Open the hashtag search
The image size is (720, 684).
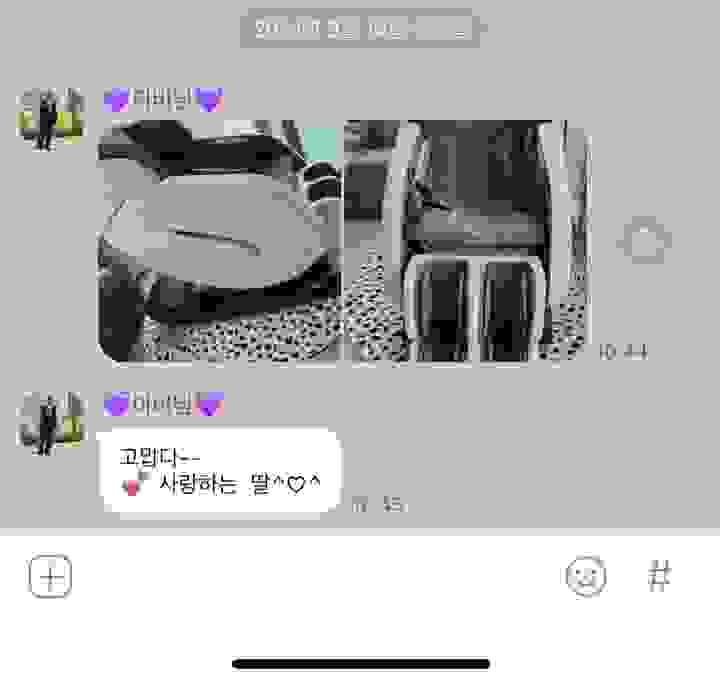659,576
